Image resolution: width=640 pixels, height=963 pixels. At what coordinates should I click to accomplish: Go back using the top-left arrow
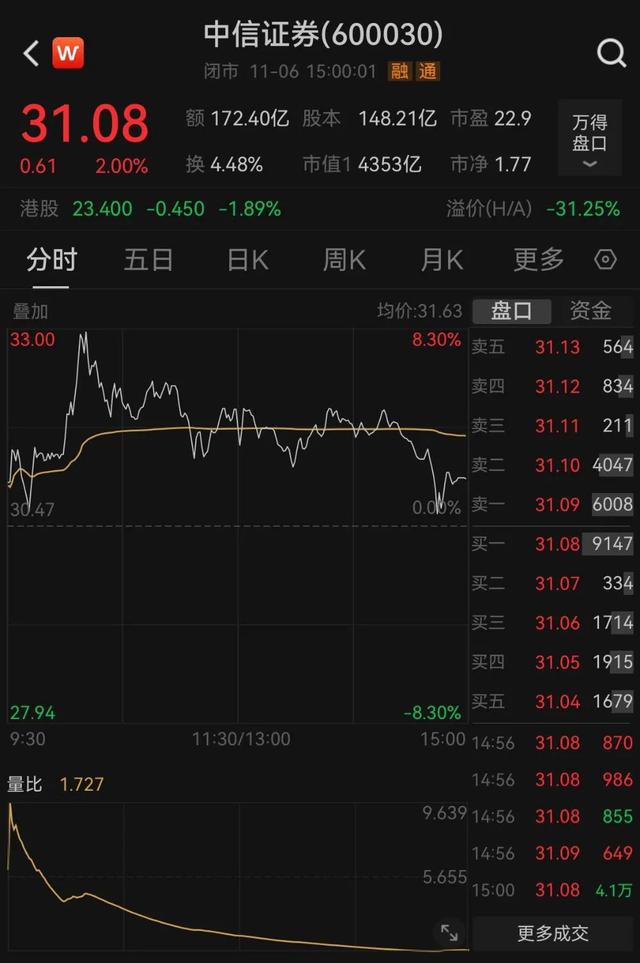[31, 53]
